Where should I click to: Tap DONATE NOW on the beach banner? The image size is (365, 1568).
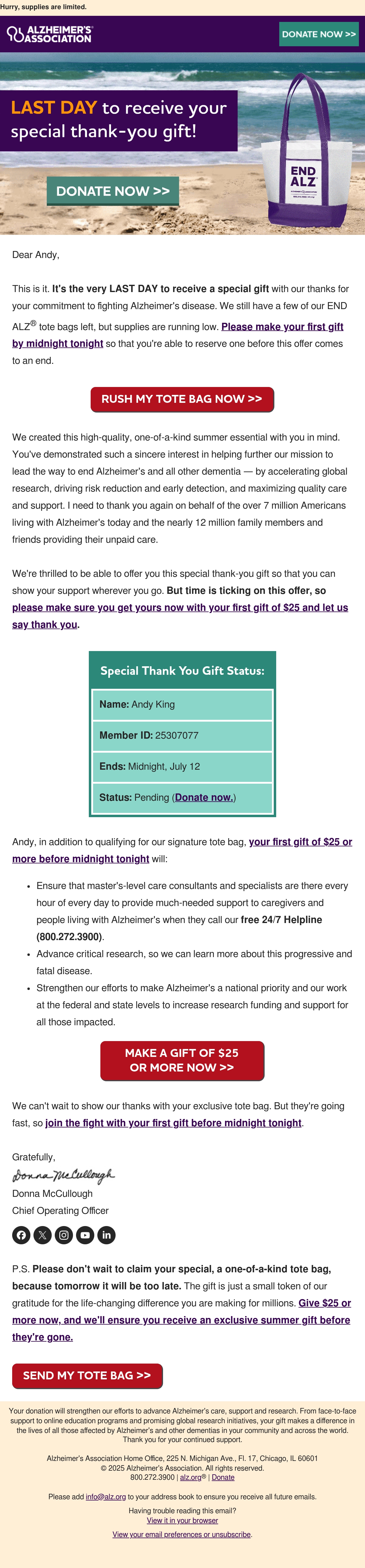[113, 191]
